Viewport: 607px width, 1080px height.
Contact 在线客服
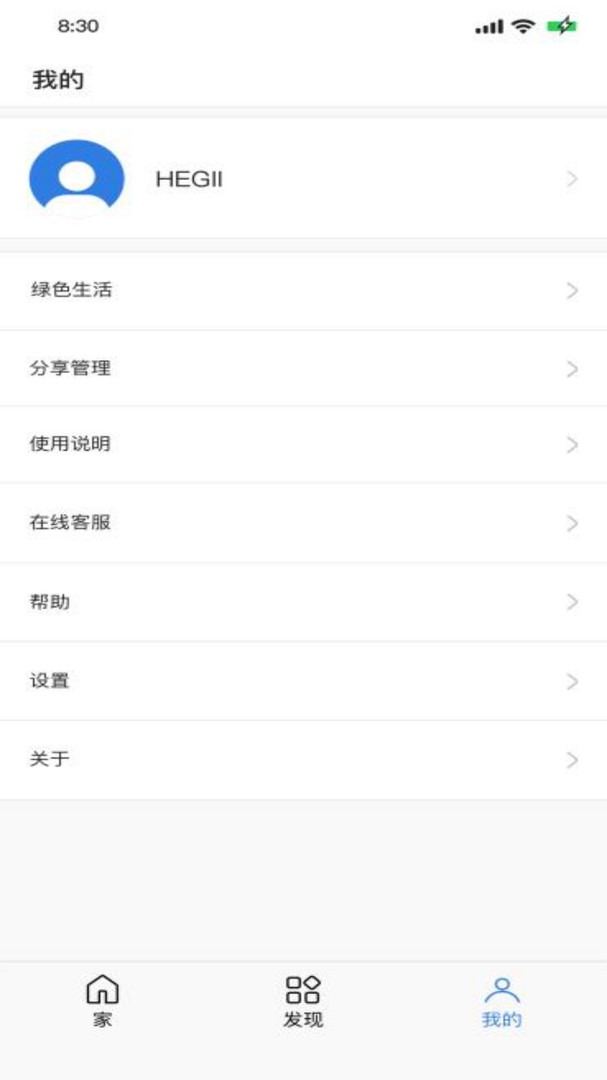303,523
